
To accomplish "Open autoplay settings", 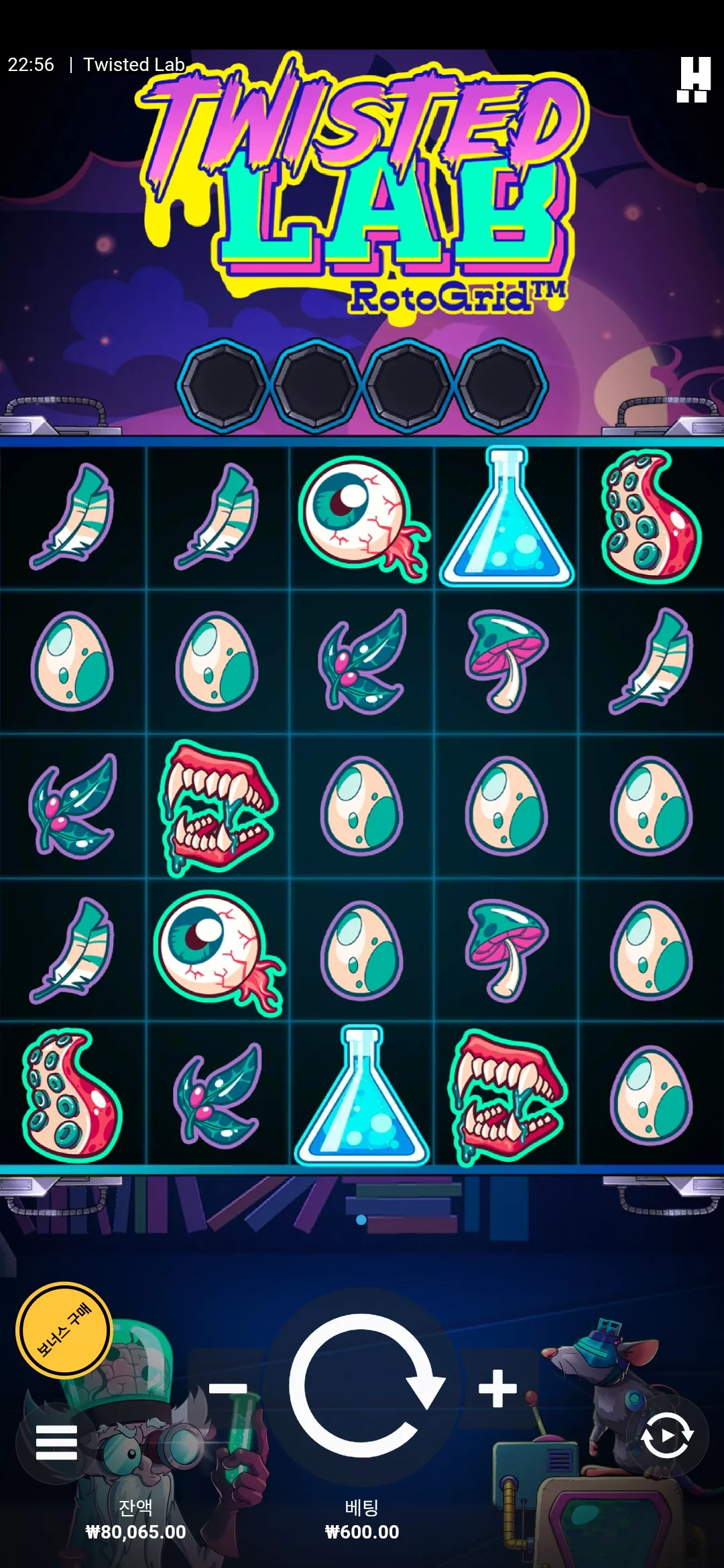I will (666, 1435).
